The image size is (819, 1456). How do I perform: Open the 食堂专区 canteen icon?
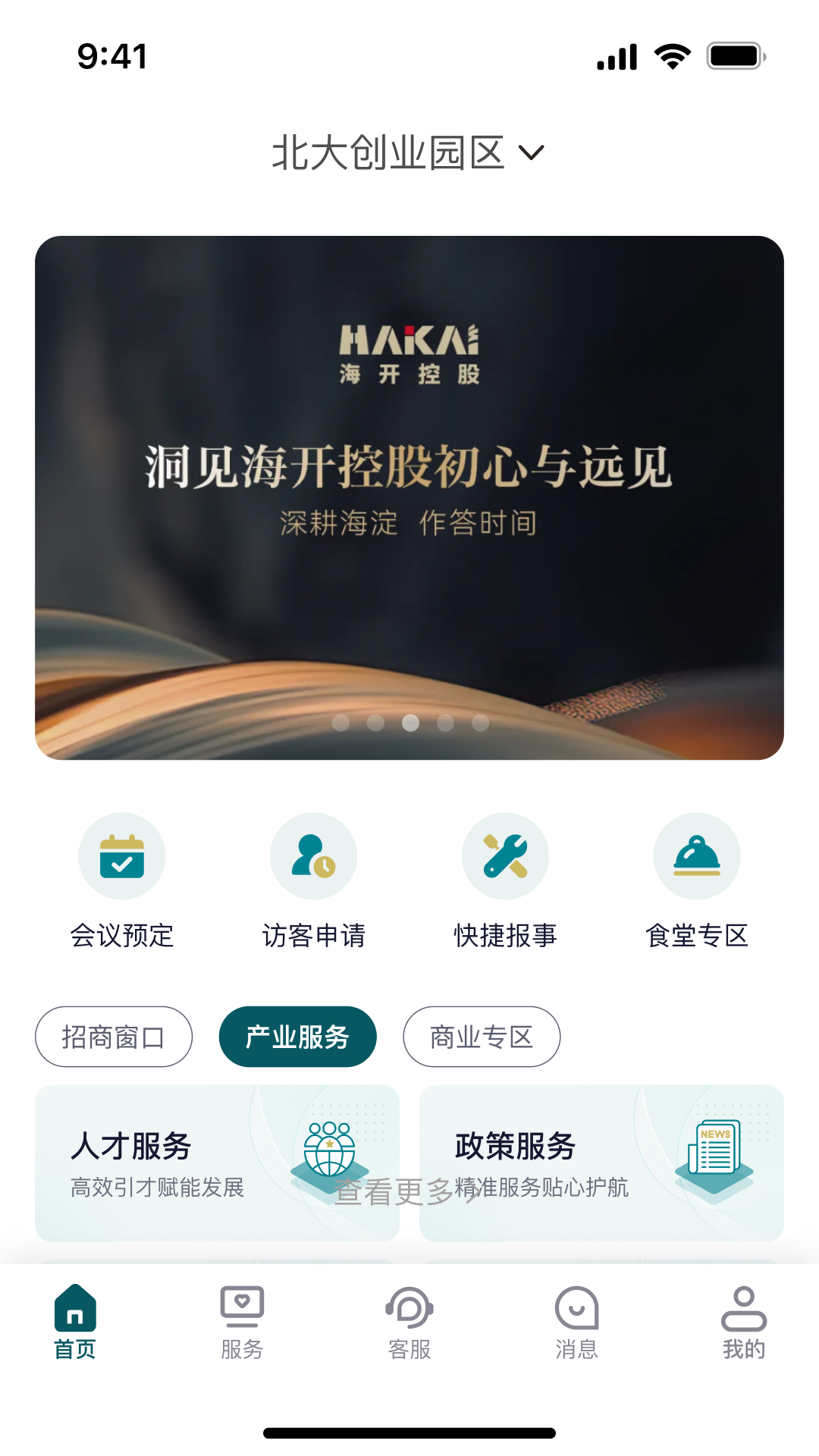coord(697,855)
